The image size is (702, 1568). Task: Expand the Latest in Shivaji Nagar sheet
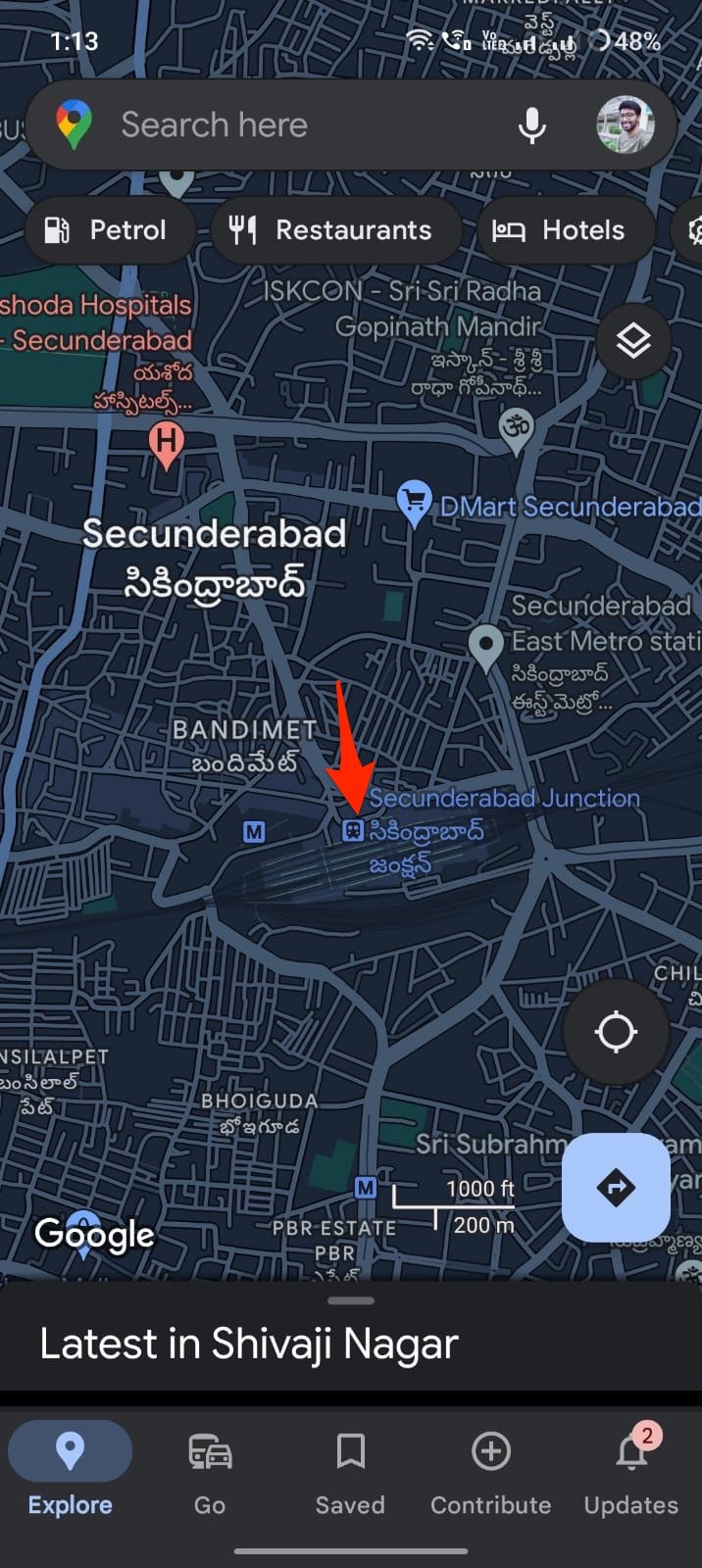coord(351,1341)
